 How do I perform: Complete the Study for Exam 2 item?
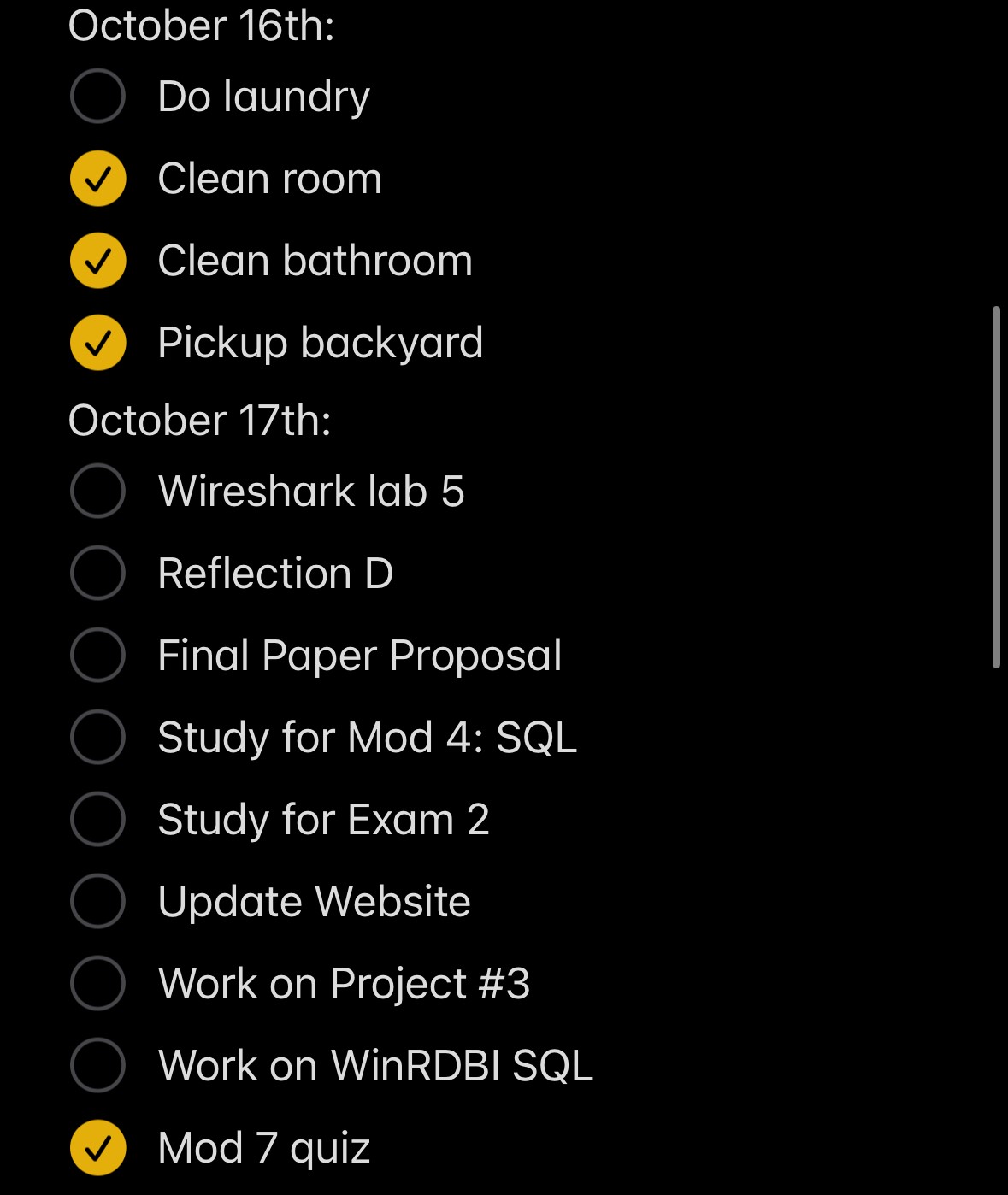[x=98, y=819]
